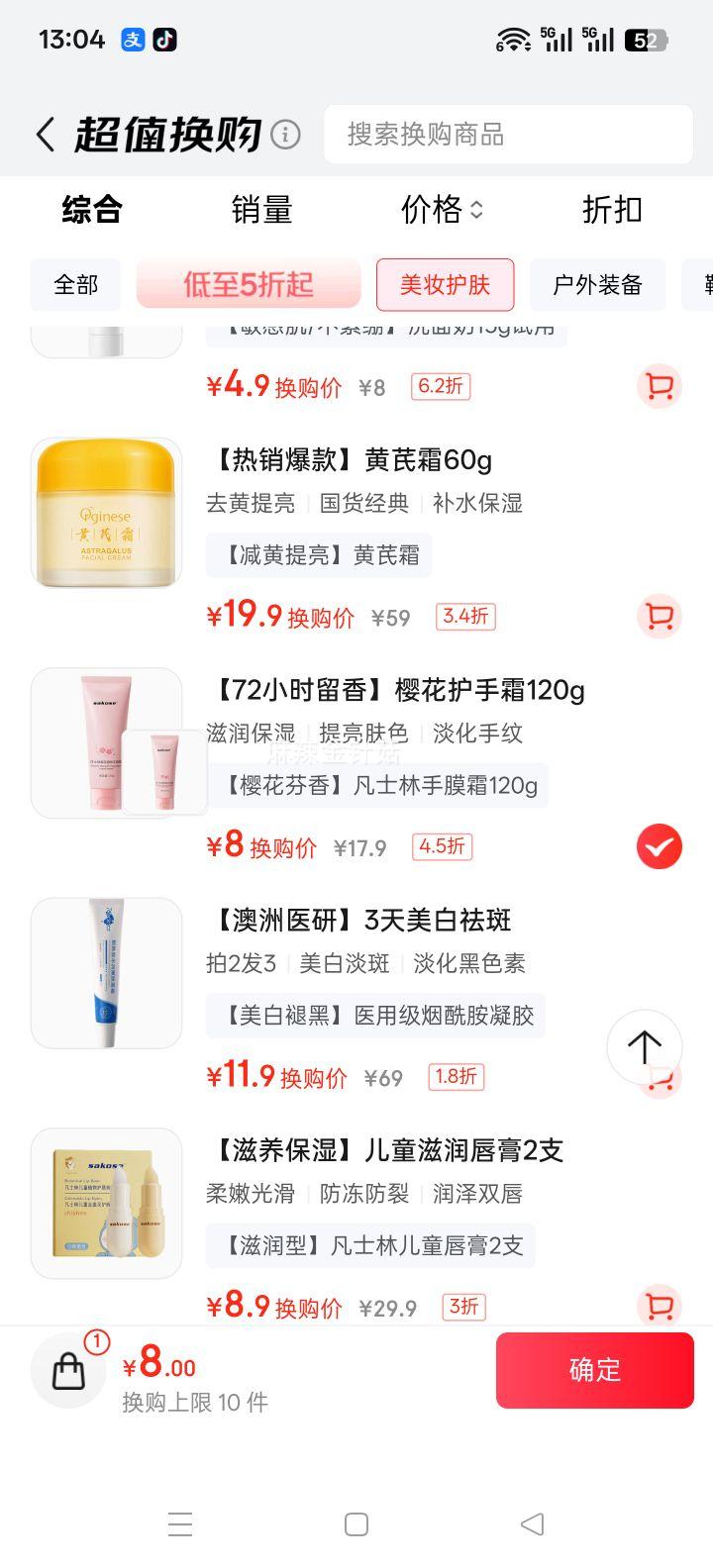The height and width of the screenshot is (1568, 713).
Task: Open 黄芪霜60g product image
Action: (x=107, y=514)
